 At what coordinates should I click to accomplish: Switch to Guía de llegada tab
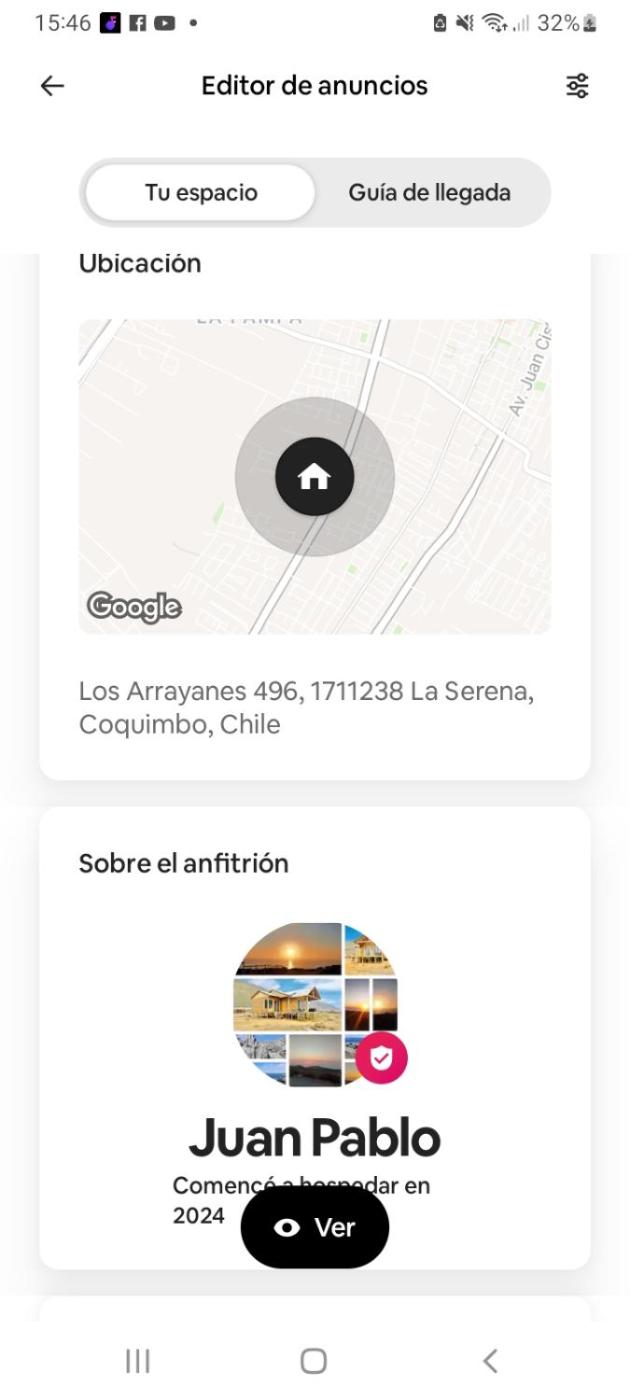pos(429,193)
